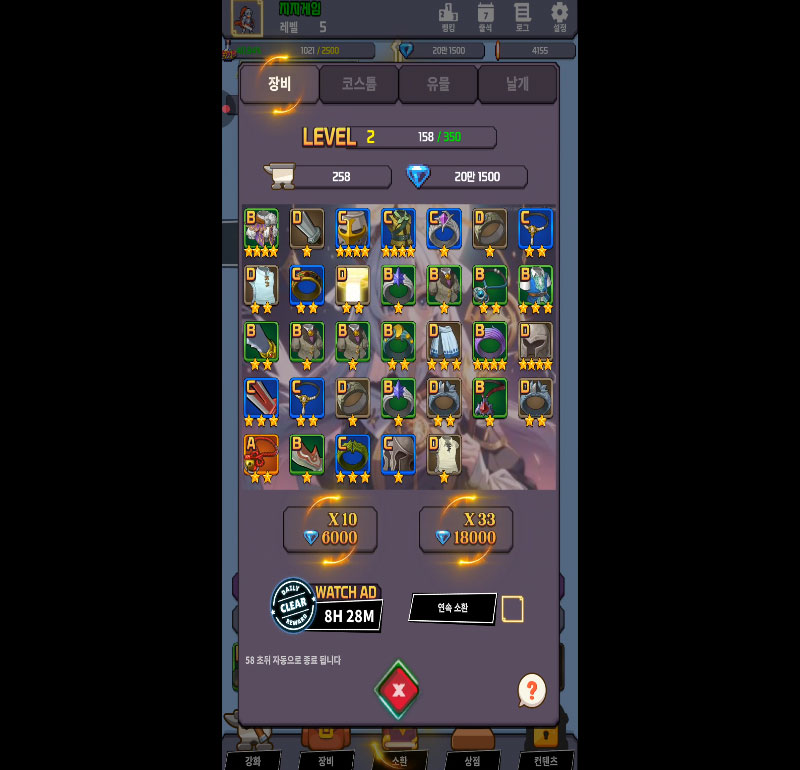Open the 출석 calendar icon
The height and width of the screenshot is (770, 800).
[x=485, y=16]
